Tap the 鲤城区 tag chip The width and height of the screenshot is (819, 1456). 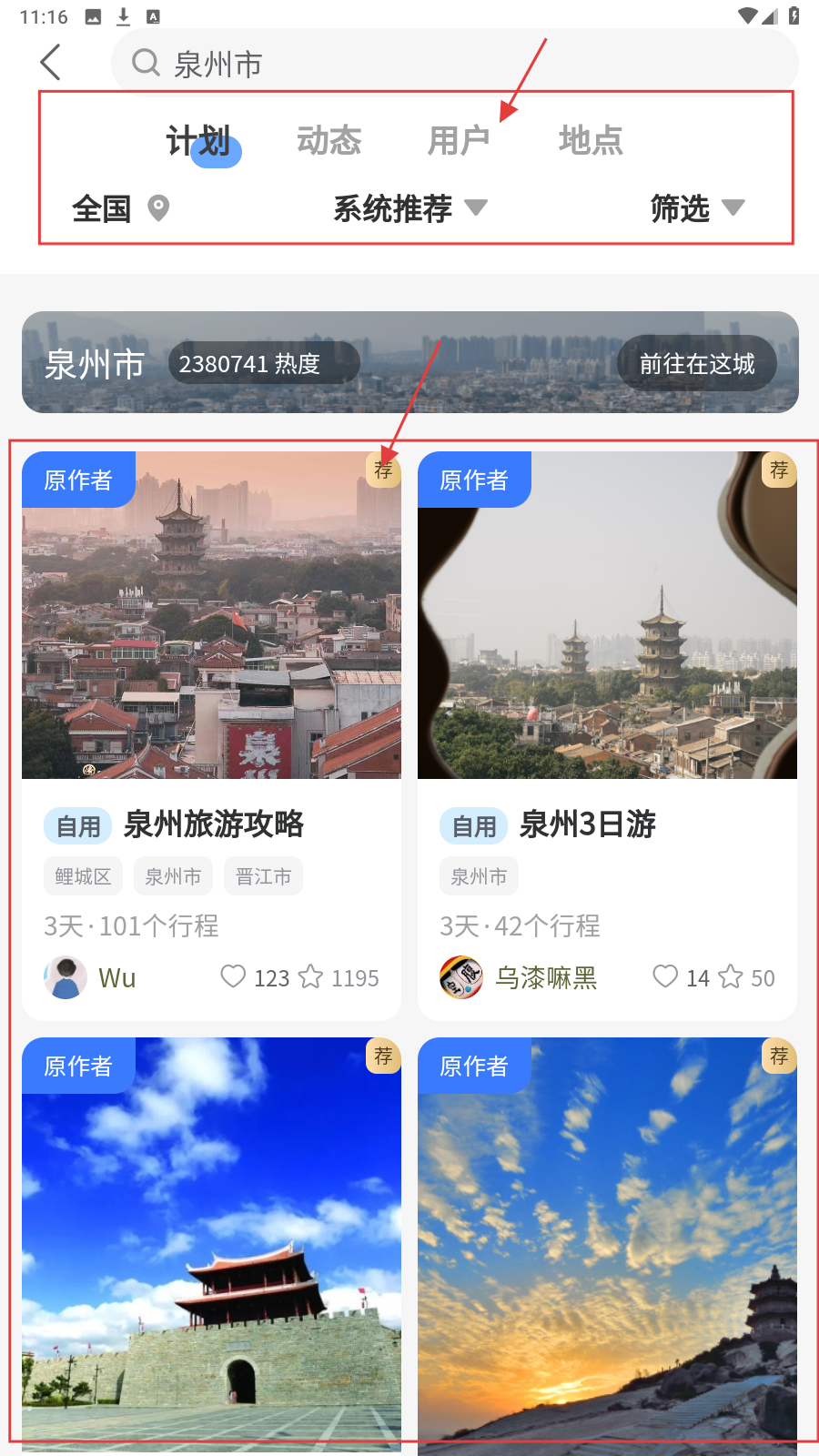tap(83, 876)
